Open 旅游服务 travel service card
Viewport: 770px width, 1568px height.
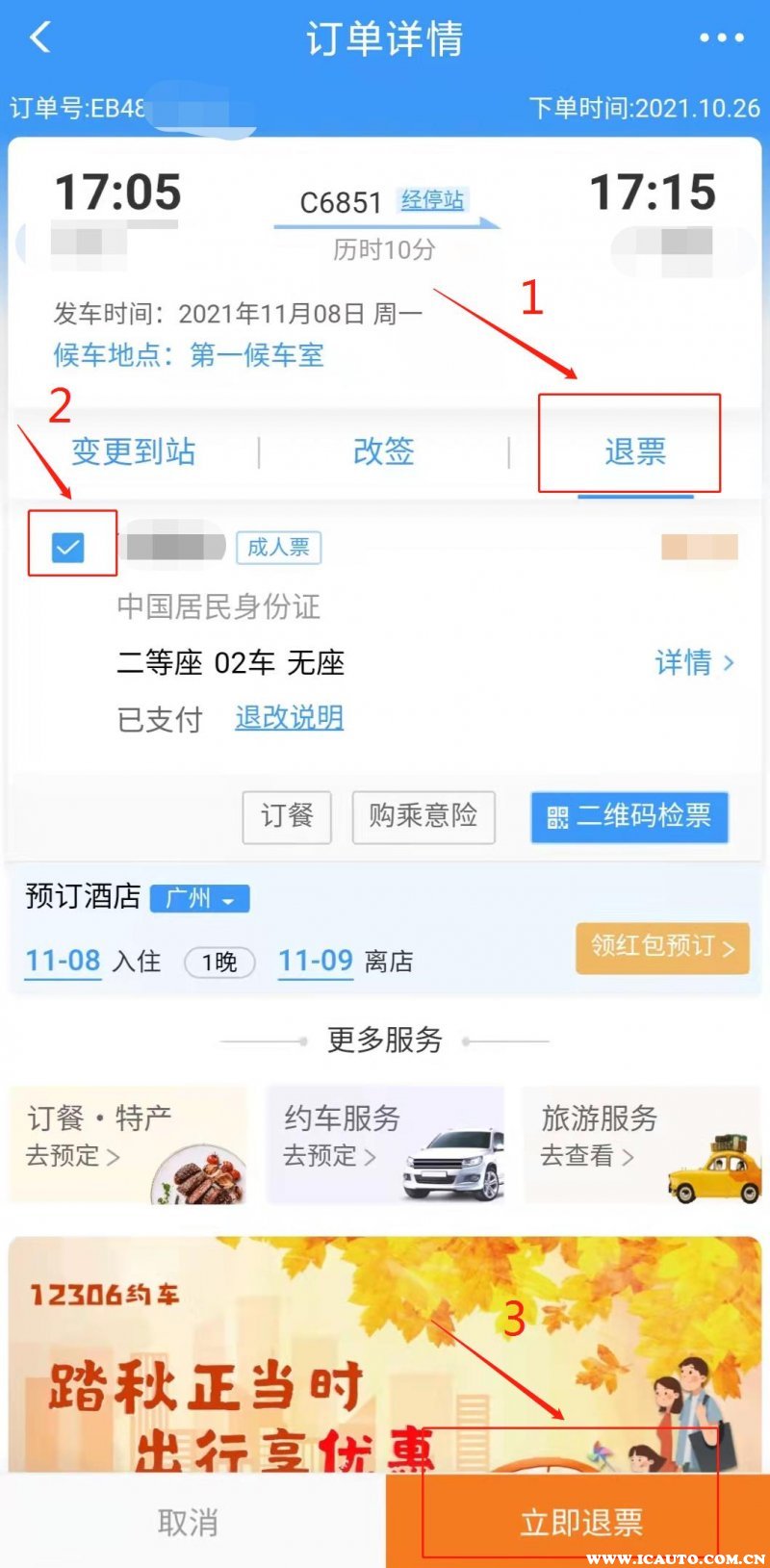point(641,1144)
